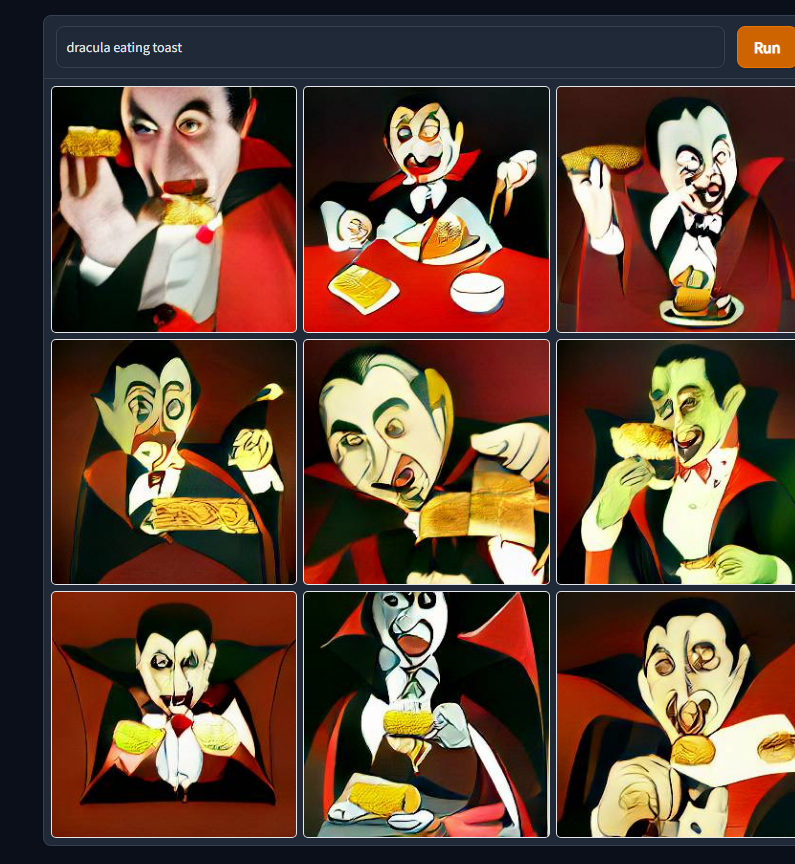Open the image of Dracula at a red table
Viewport: 795px width, 864px height.
[426, 209]
